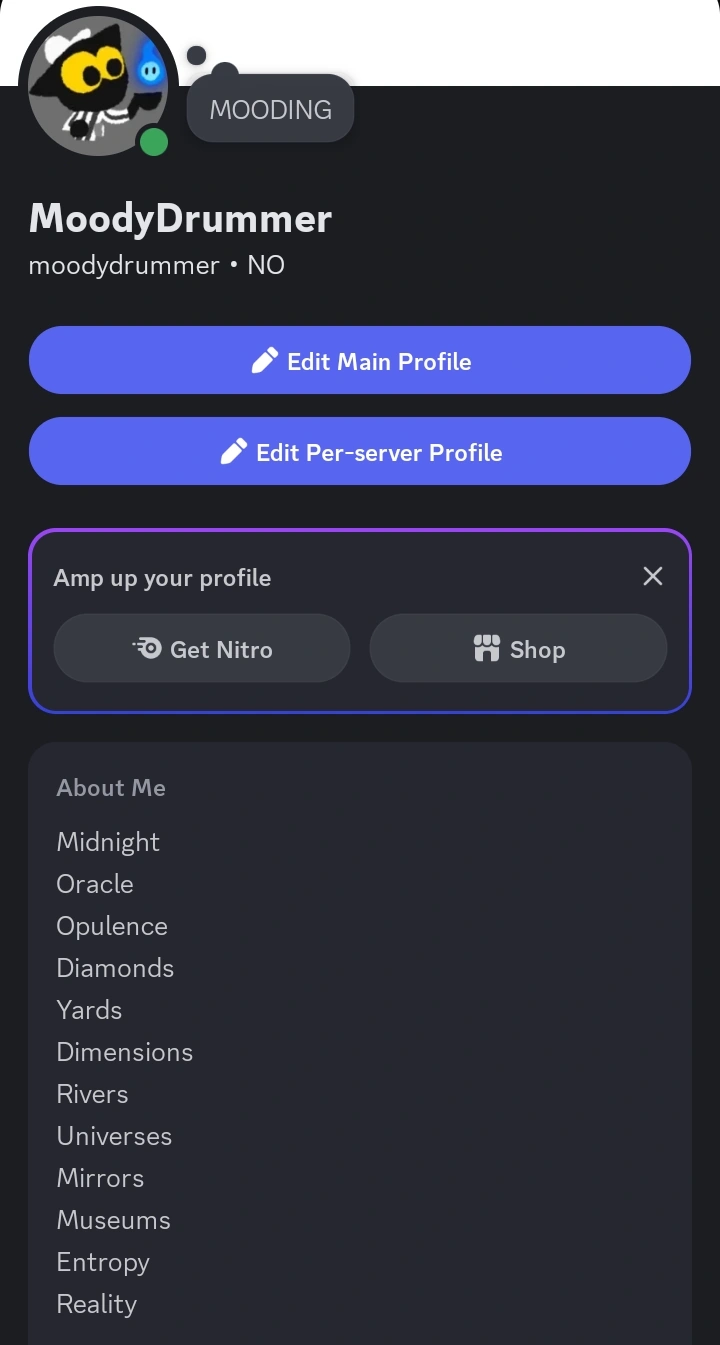Click Midnight in the About Me section
Viewport: 720px width, 1345px height.
[x=107, y=842]
